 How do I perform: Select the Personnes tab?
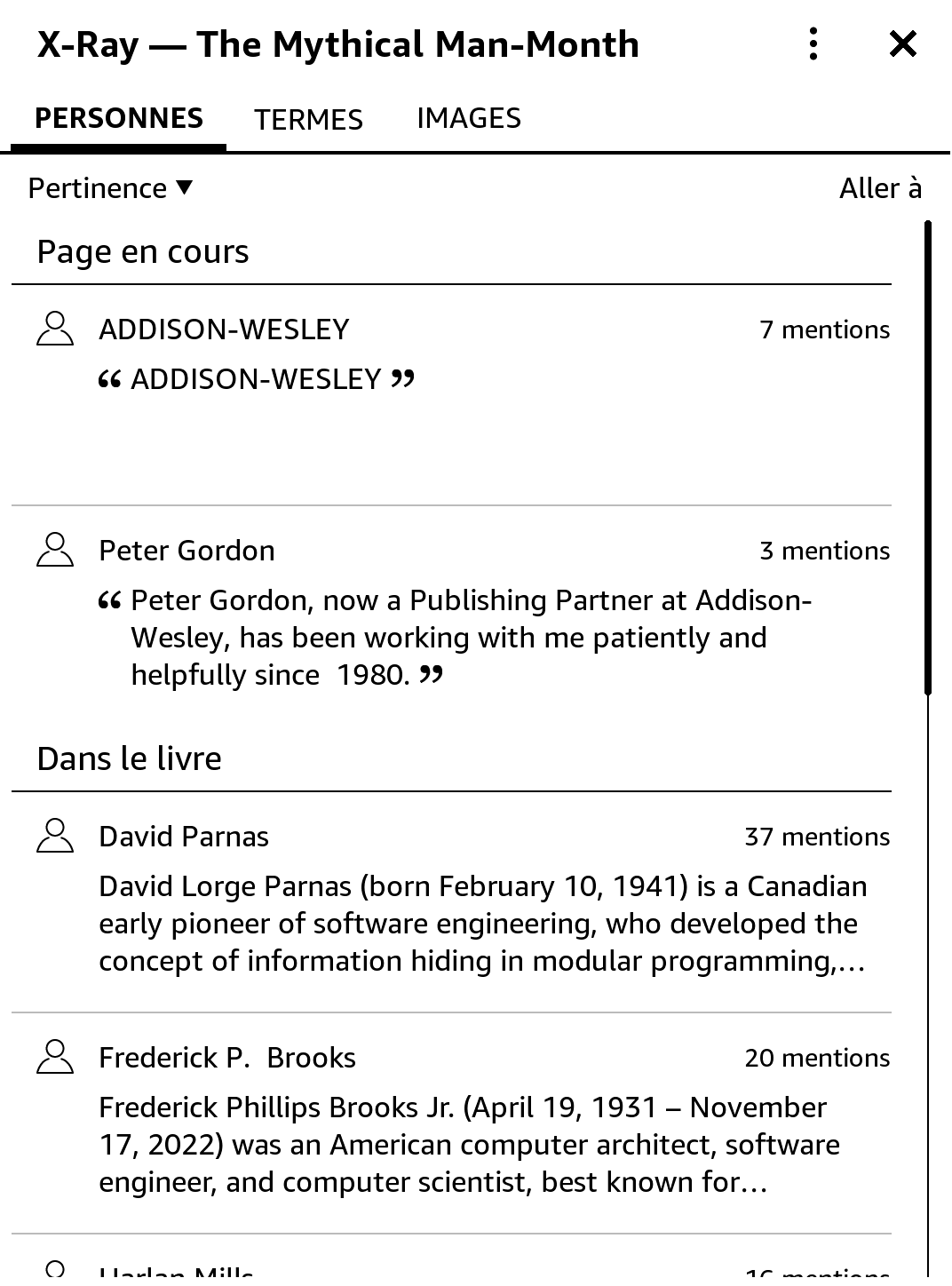click(119, 118)
